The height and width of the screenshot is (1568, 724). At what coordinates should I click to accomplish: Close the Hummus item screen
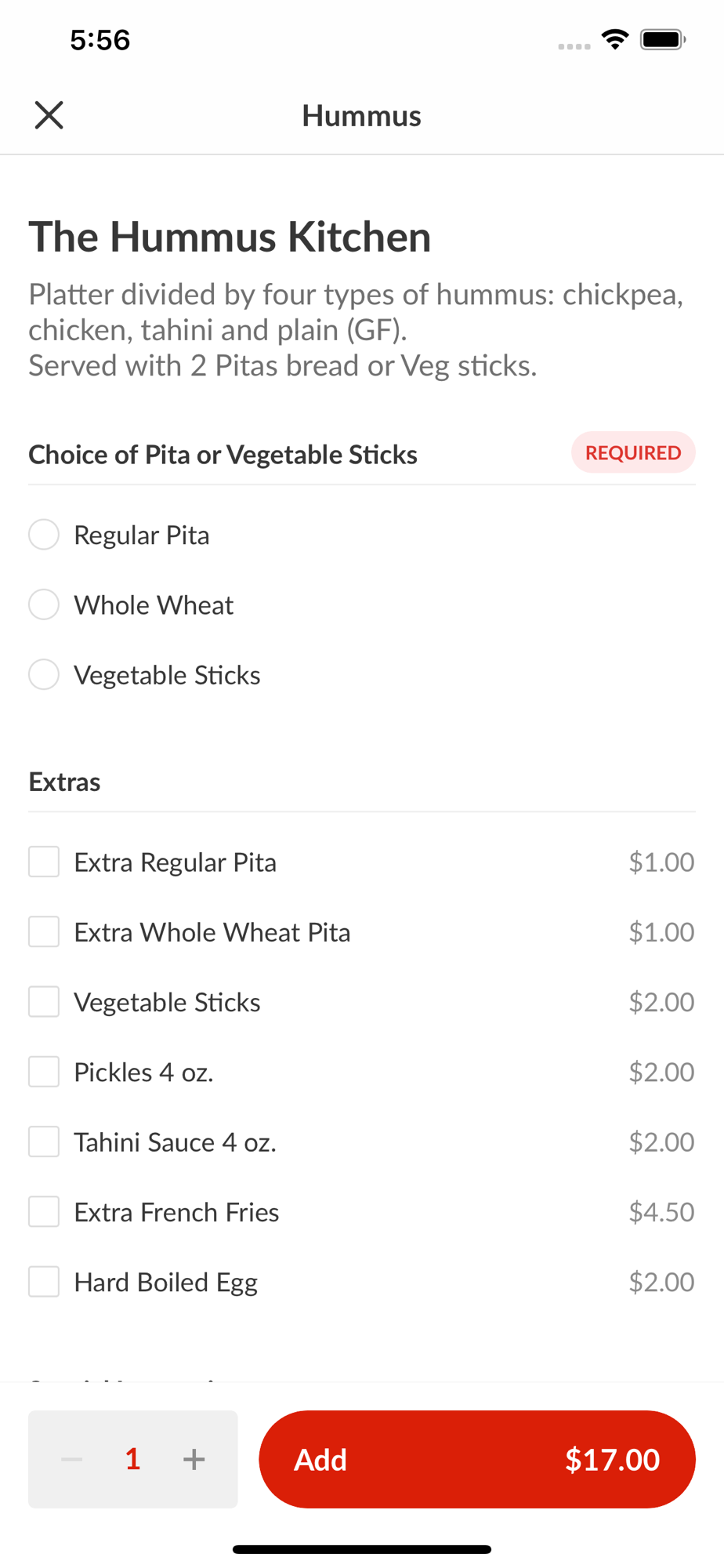point(49,115)
